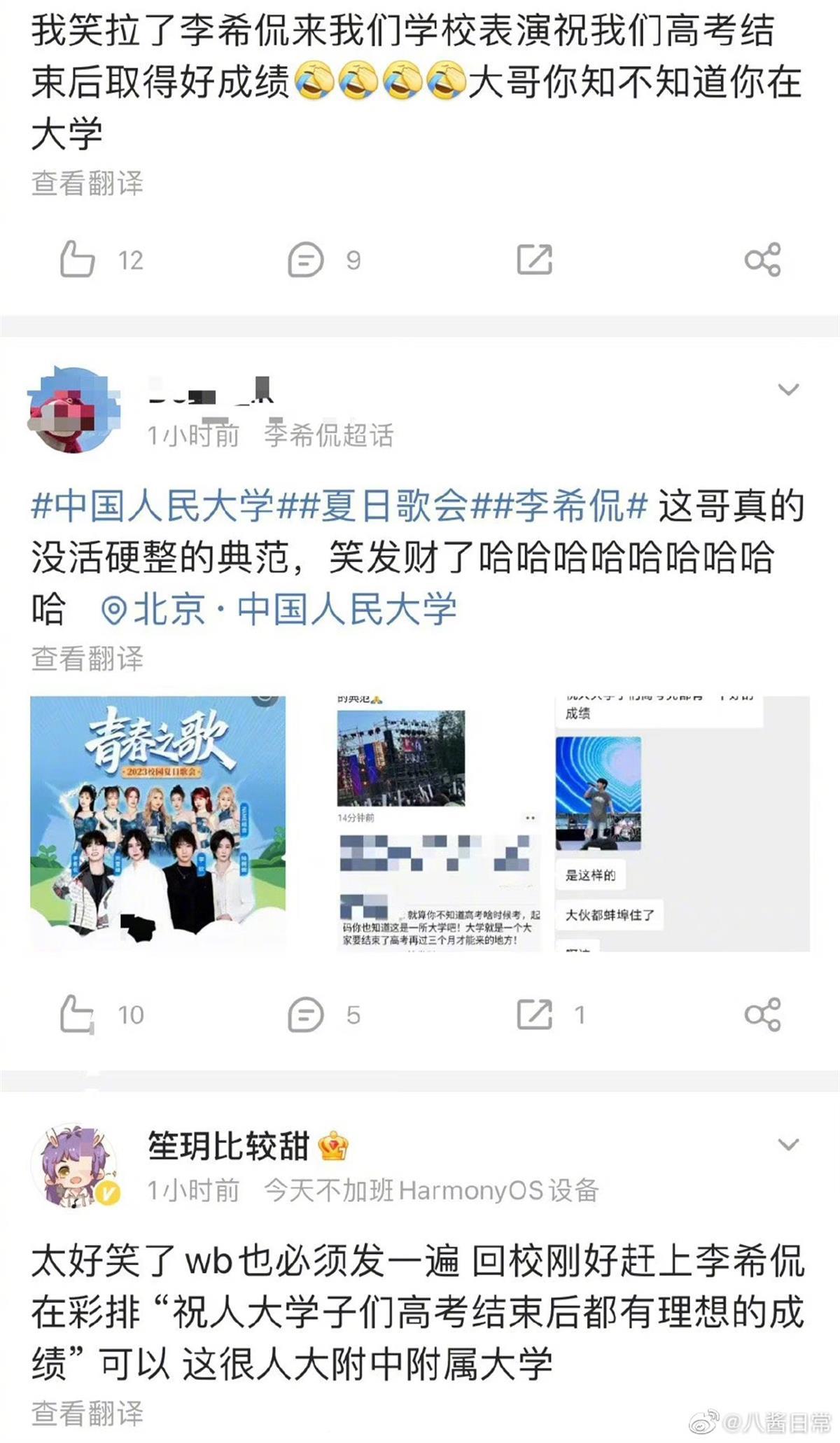Screen dimensions: 840x1443
Task: Open 笙玥比较甜's profile avatar
Action: (74, 1166)
